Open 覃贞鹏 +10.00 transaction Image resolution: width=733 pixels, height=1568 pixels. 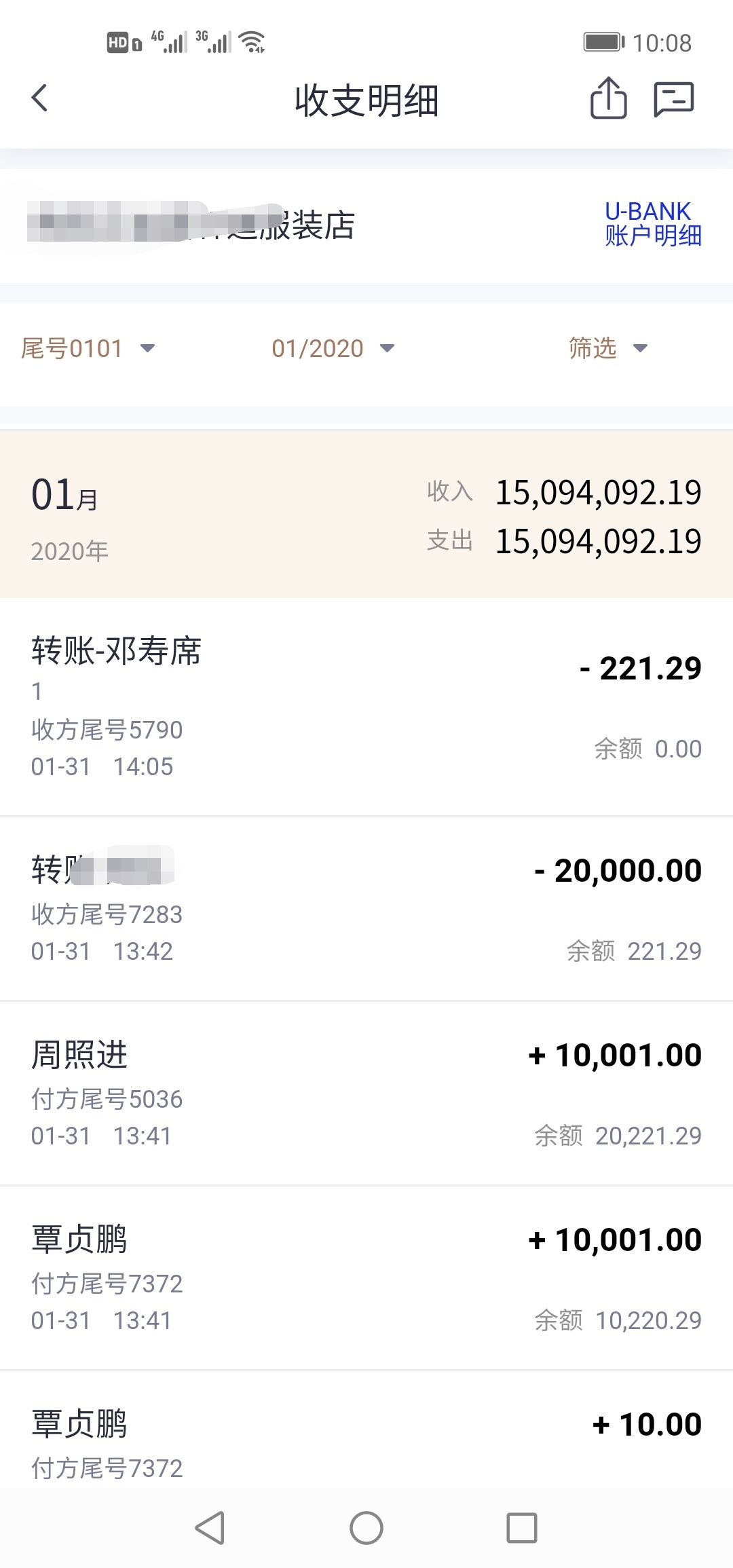click(366, 1432)
